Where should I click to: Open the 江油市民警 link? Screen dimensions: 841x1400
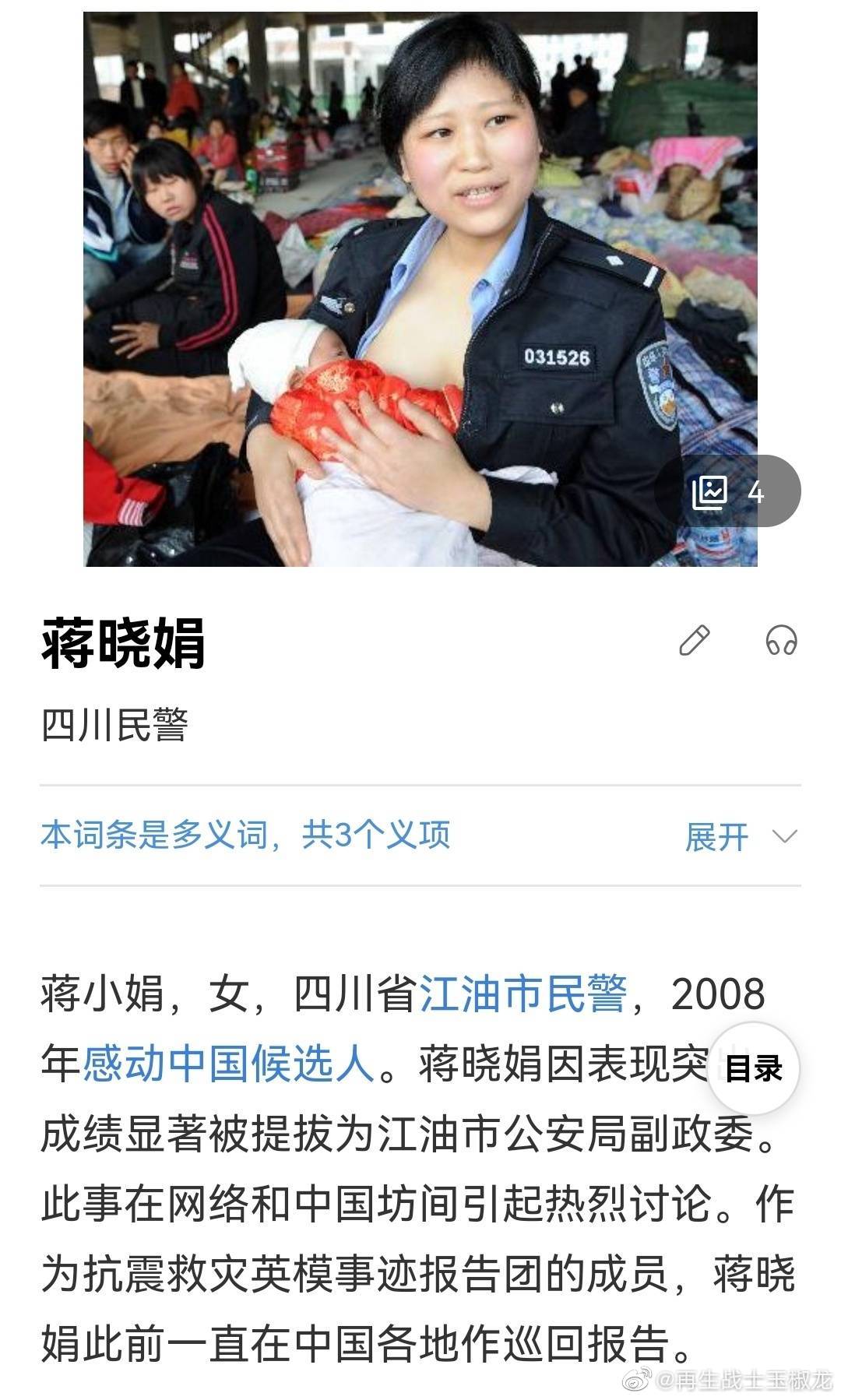click(x=523, y=994)
